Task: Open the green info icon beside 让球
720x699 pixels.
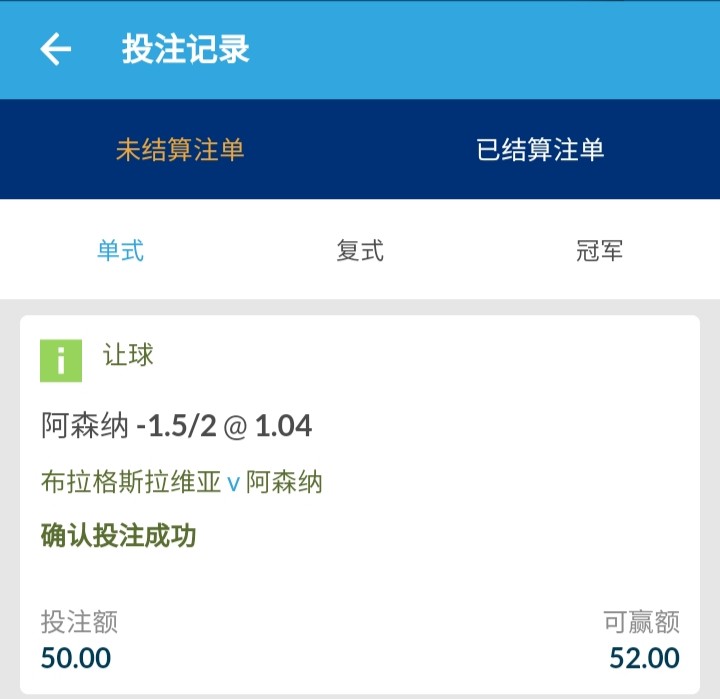Action: pos(61,361)
